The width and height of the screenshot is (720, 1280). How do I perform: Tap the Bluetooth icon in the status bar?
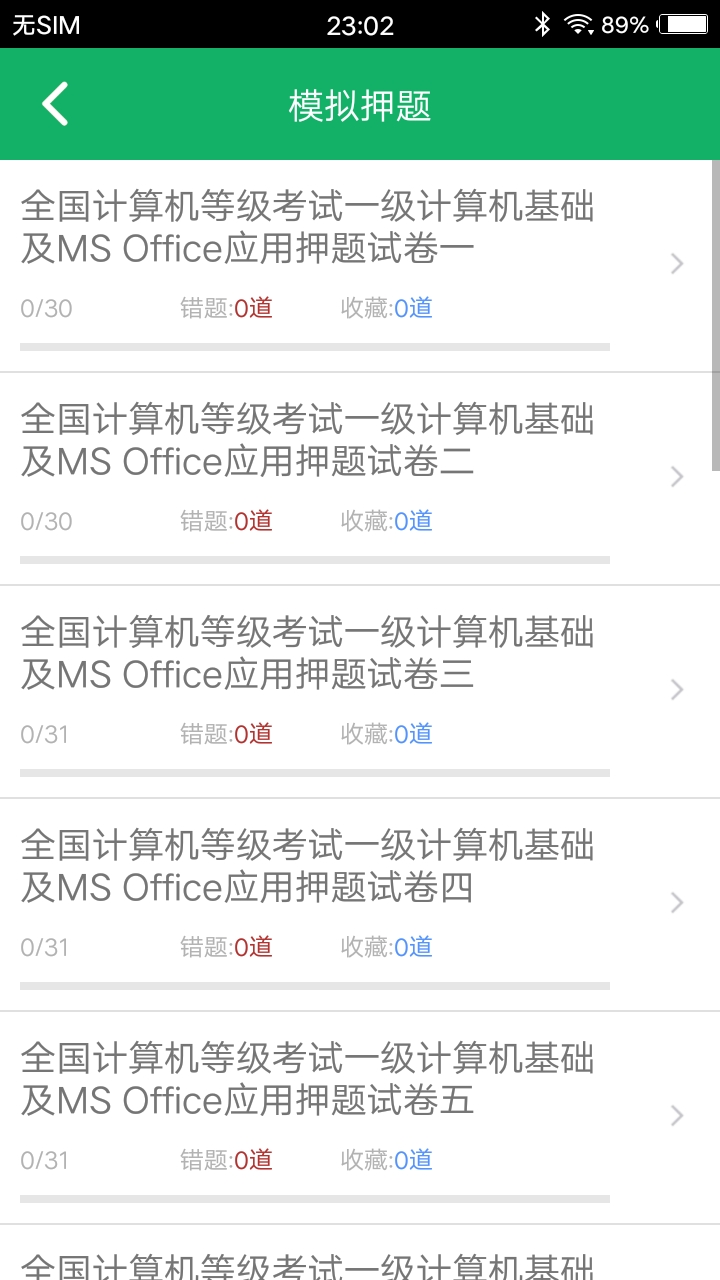[x=542, y=22]
